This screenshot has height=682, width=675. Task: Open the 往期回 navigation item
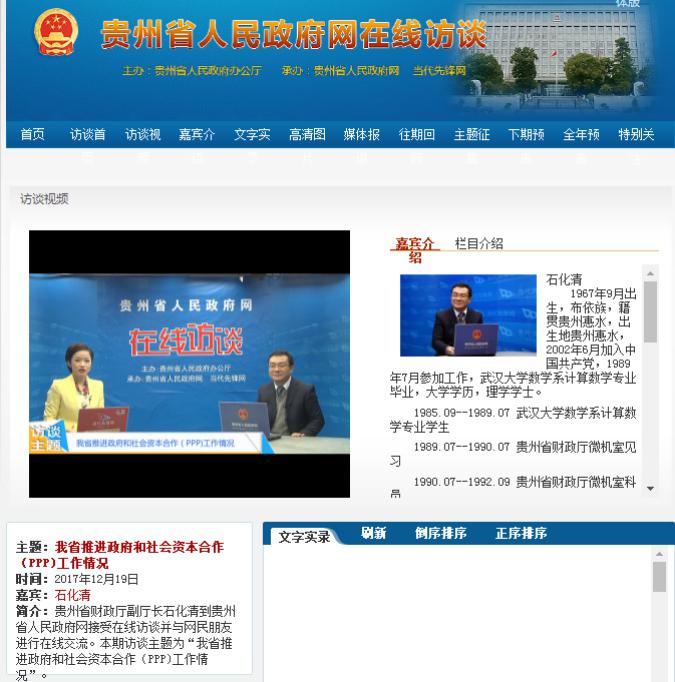(x=416, y=135)
